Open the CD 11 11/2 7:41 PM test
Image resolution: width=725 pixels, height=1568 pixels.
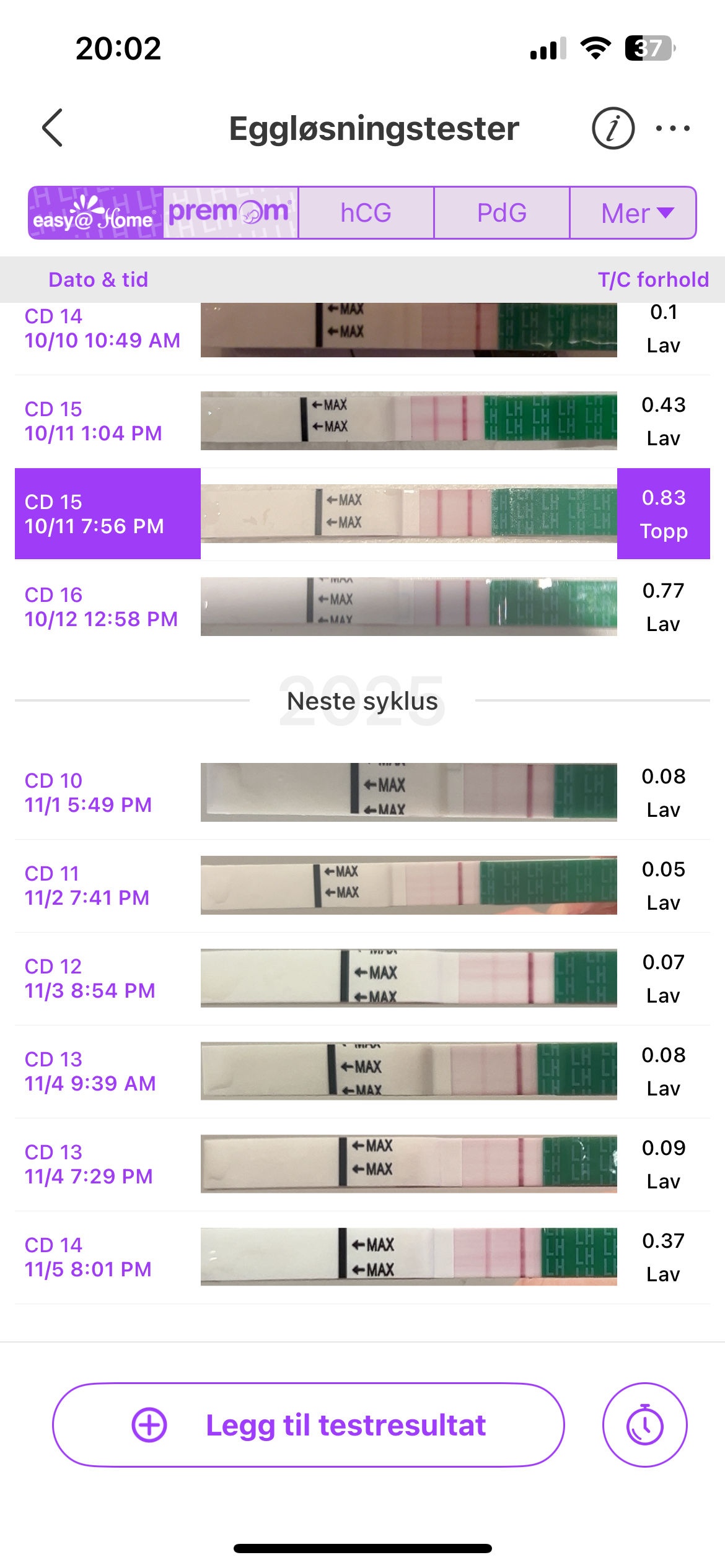362,886
